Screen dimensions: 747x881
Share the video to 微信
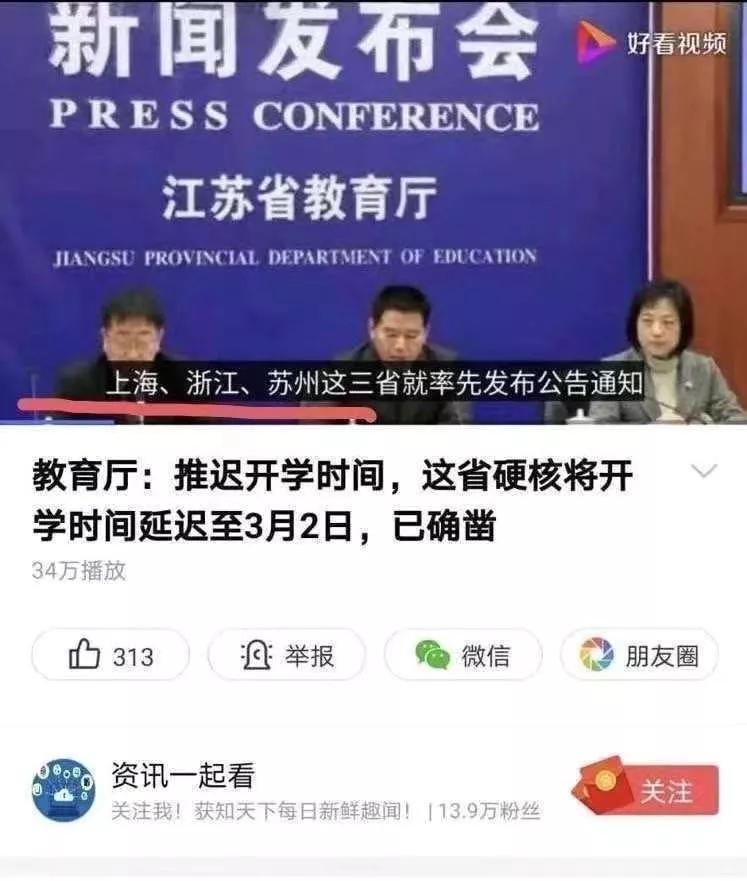pyautogui.click(x=463, y=655)
